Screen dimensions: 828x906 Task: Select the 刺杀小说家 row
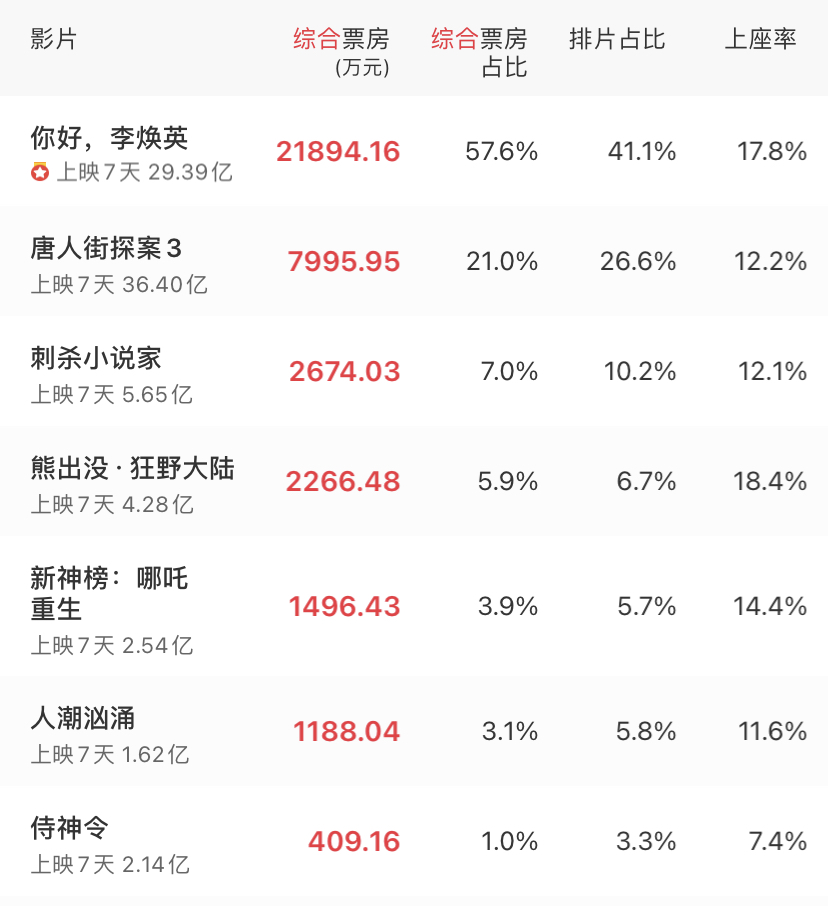pyautogui.click(x=96, y=358)
